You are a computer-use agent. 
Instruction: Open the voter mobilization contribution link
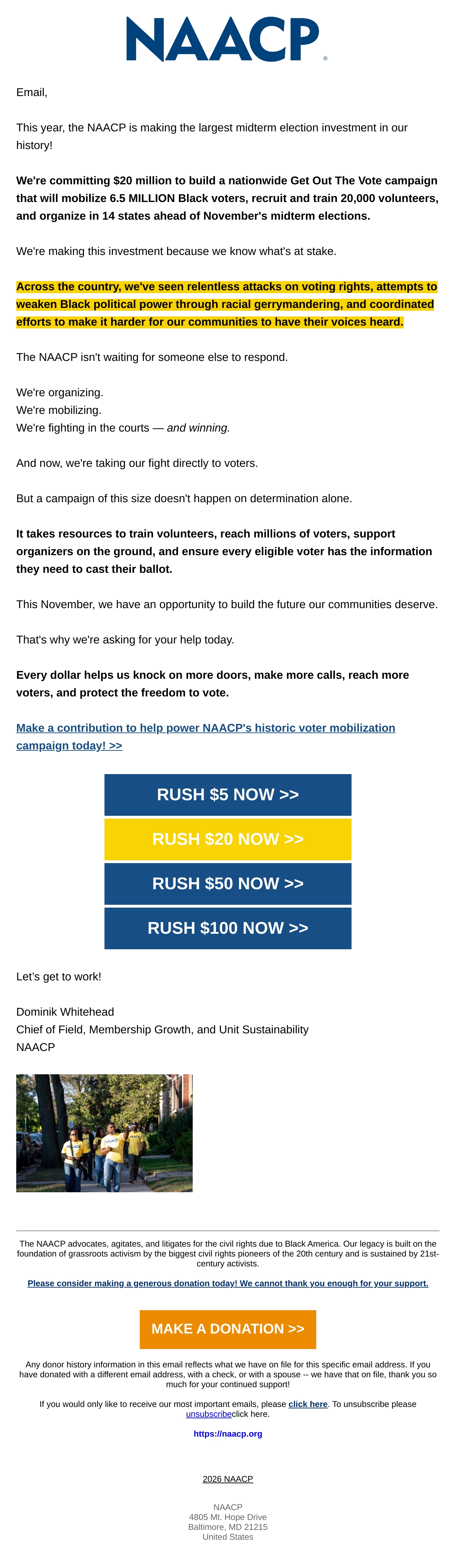(205, 737)
